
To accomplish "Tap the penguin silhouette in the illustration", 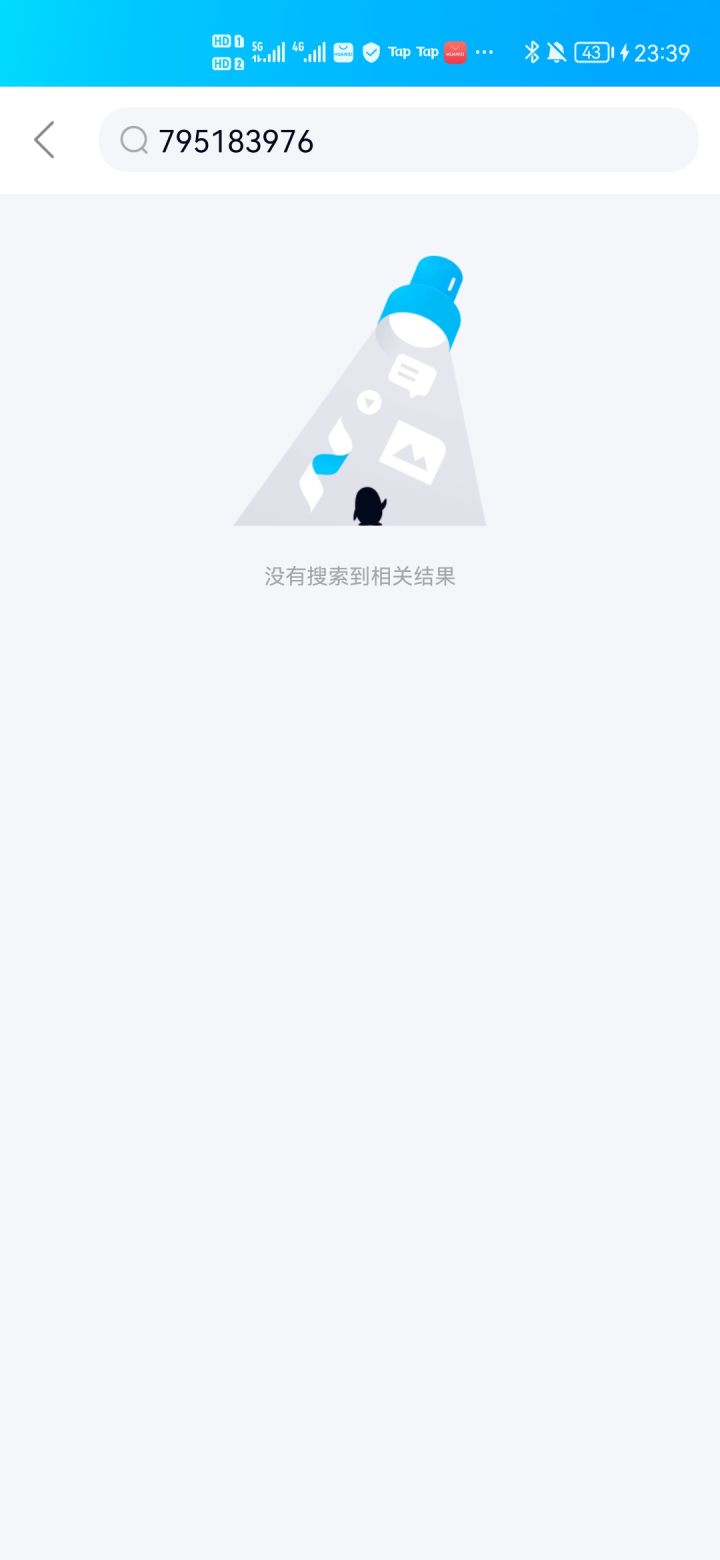I will click(x=370, y=505).
